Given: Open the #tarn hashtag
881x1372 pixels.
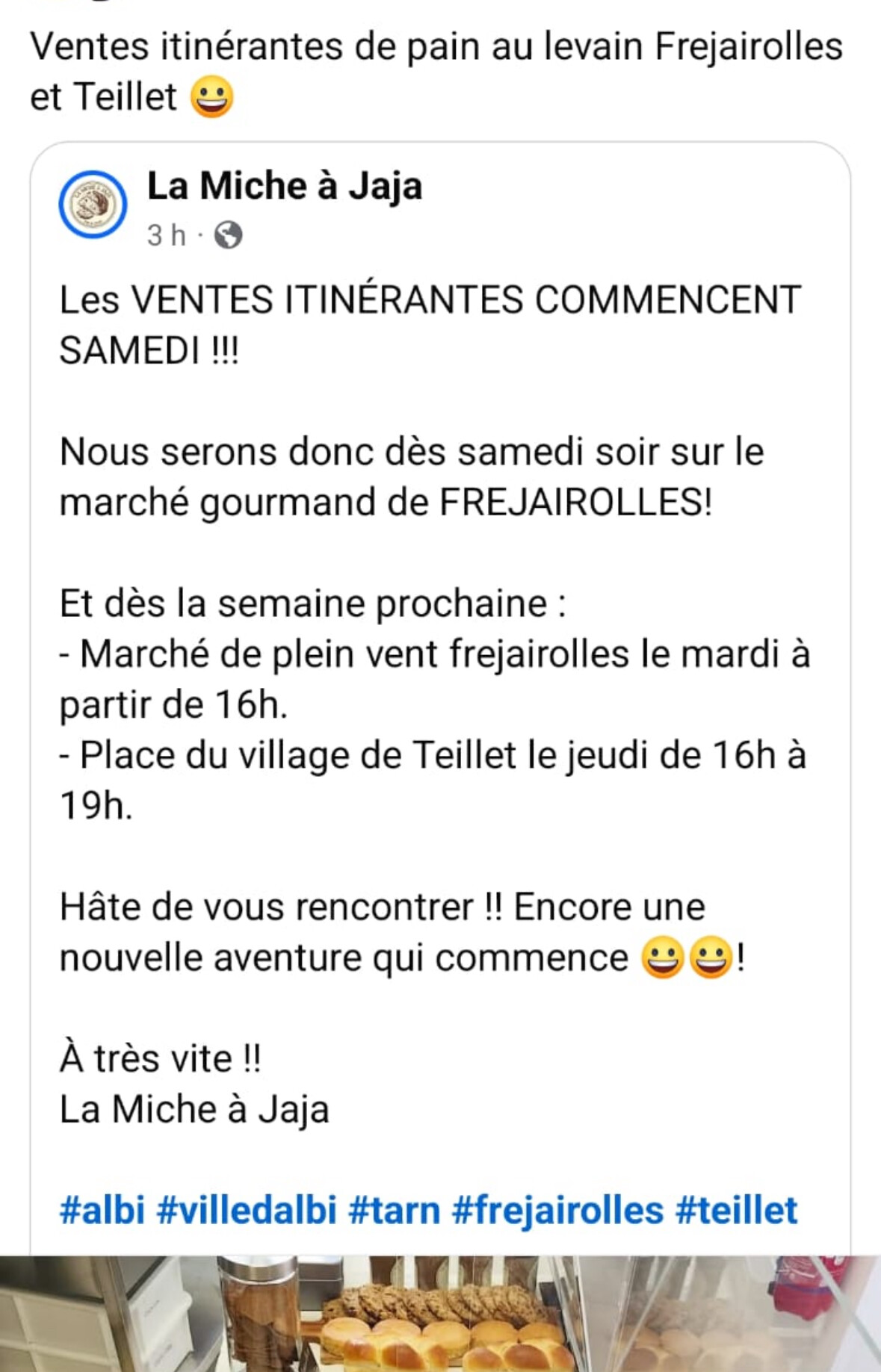Looking at the screenshot, I should pyautogui.click(x=395, y=1210).
